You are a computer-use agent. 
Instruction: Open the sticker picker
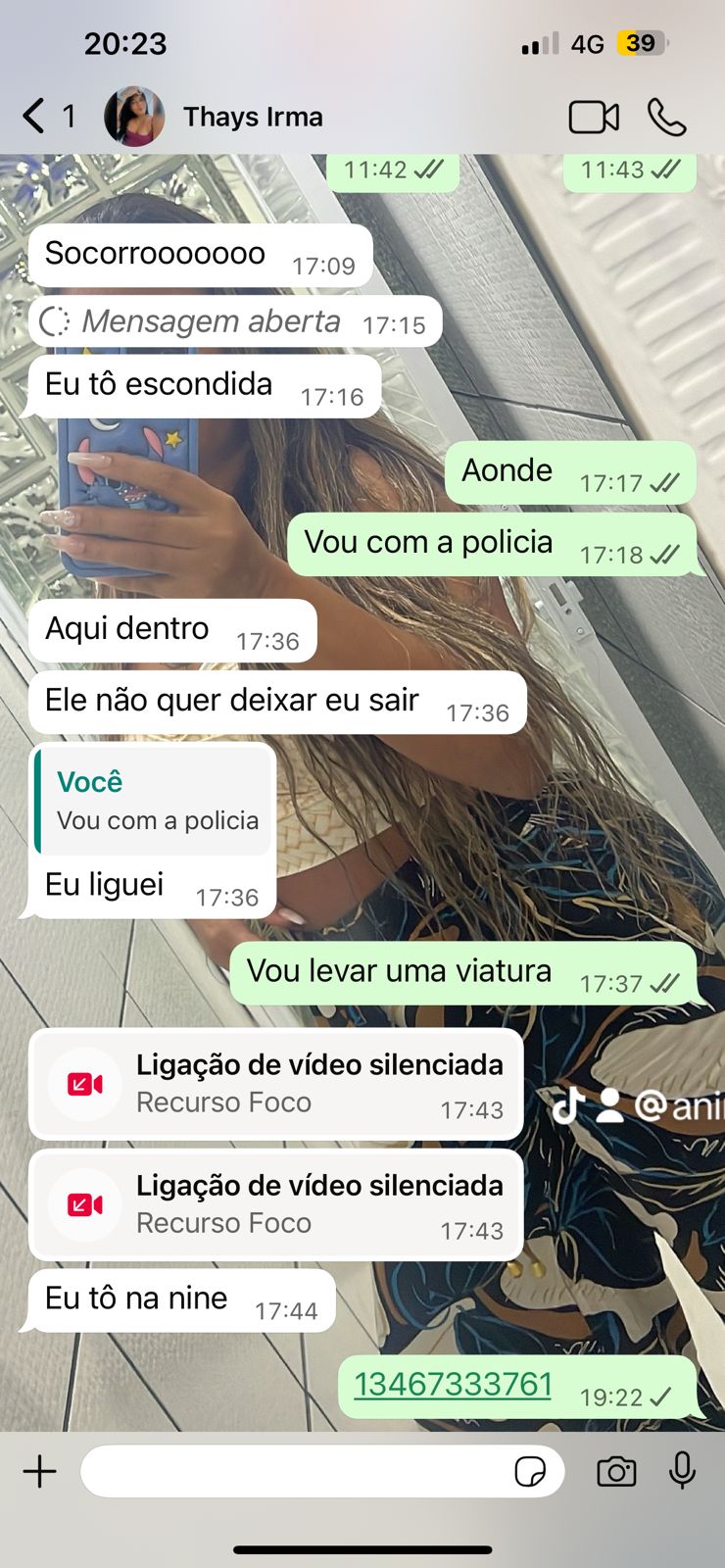click(x=530, y=1471)
